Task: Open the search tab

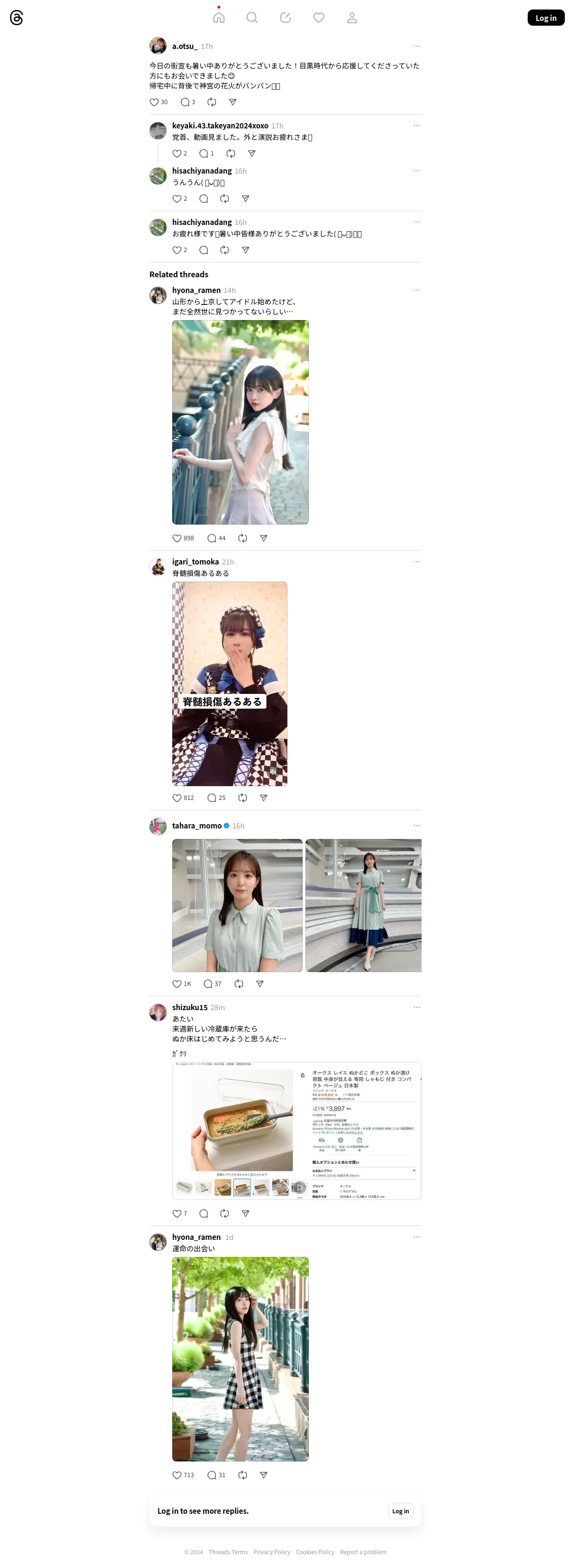Action: pos(252,18)
